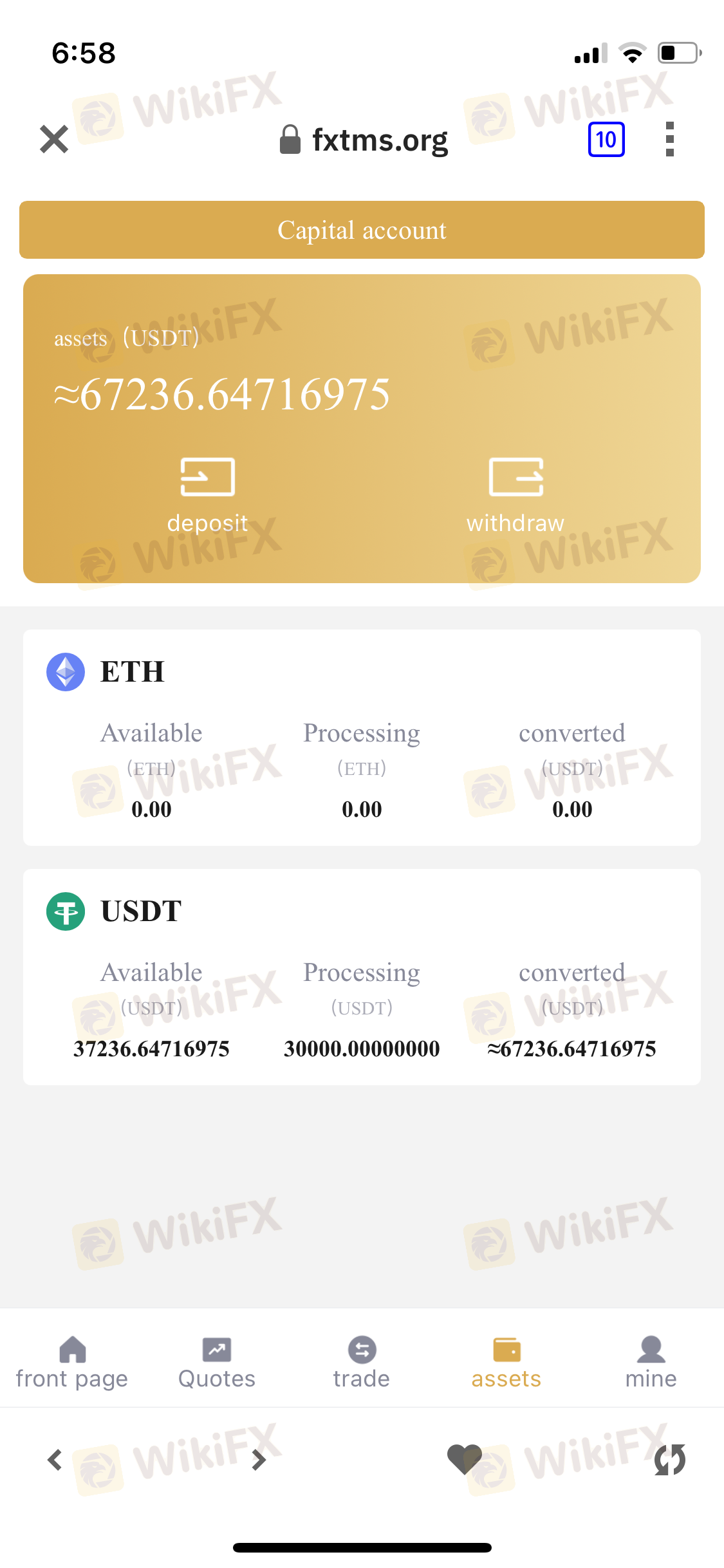Switch to the trade tab
Image resolution: width=724 pixels, height=1568 pixels.
tap(362, 1362)
